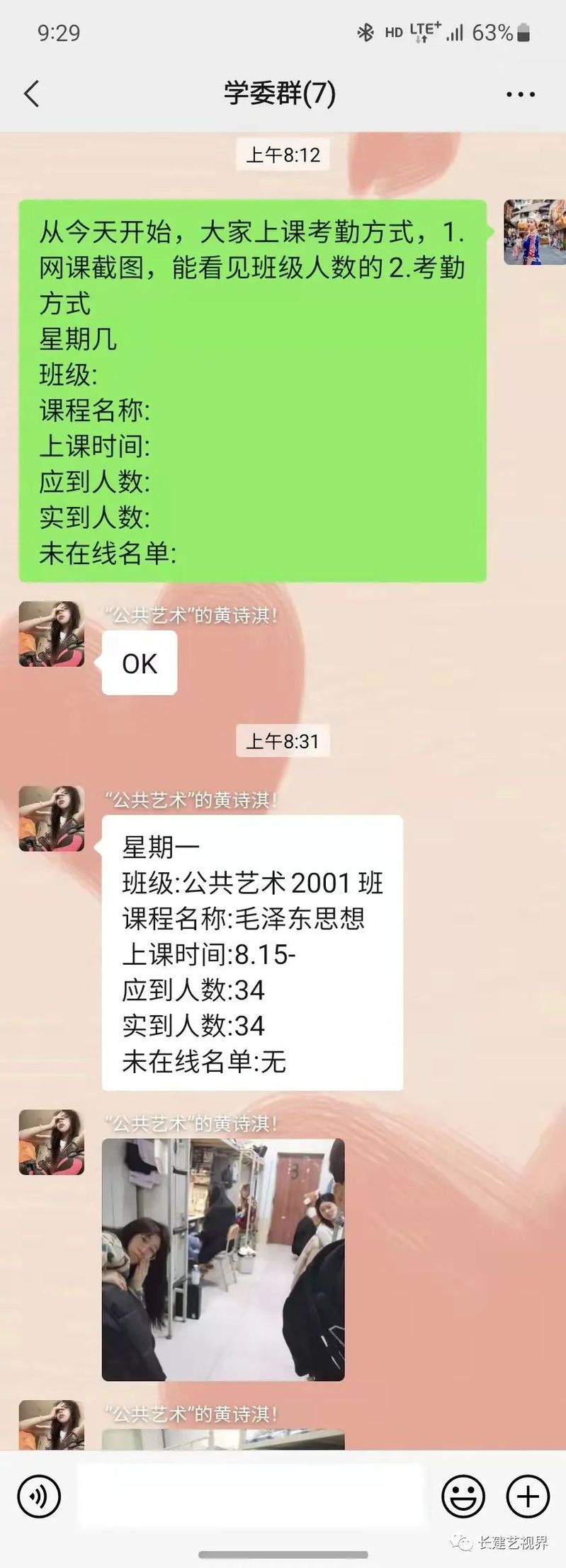Open the emoji sticker panel
This screenshot has height=1568, width=566.
click(463, 1496)
